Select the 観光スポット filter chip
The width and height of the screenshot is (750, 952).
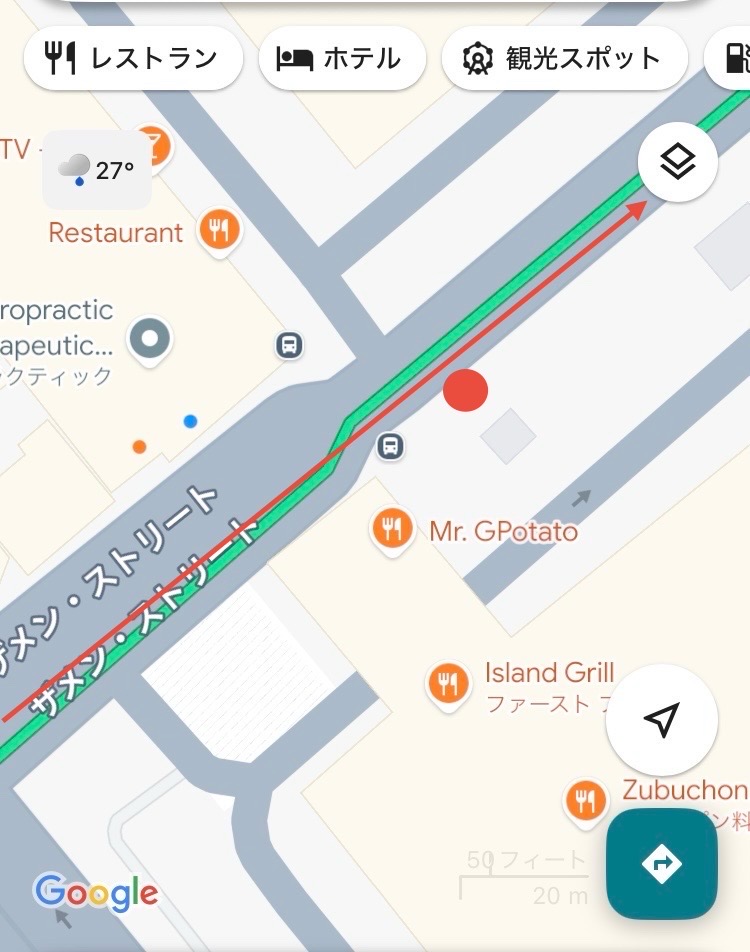564,58
